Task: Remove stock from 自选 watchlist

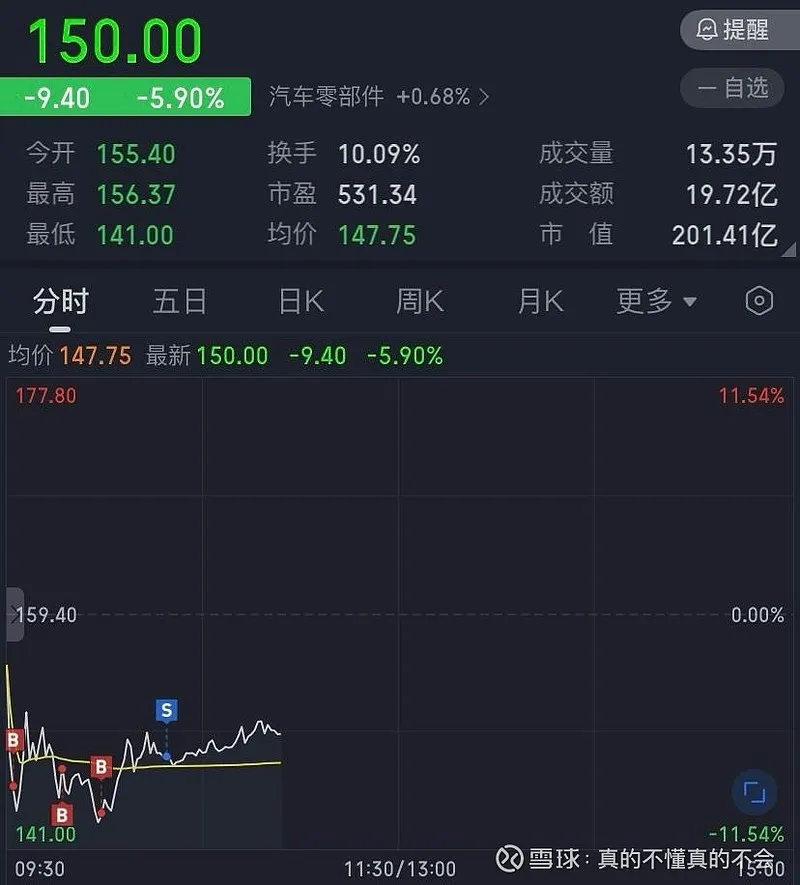Action: tap(733, 88)
